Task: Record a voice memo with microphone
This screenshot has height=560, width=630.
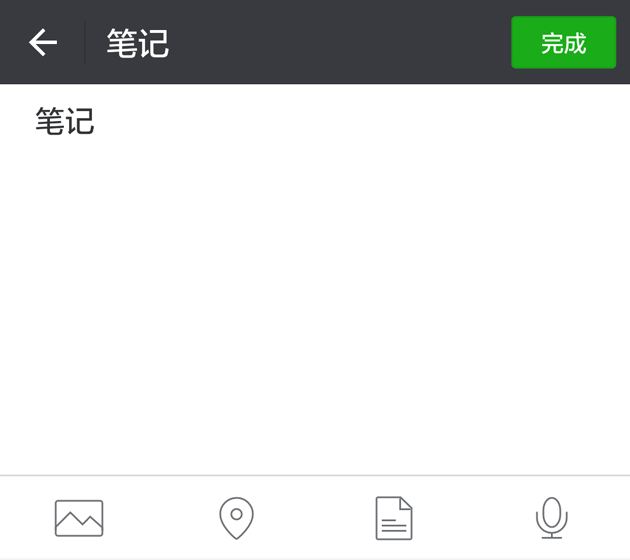Action: (x=551, y=518)
